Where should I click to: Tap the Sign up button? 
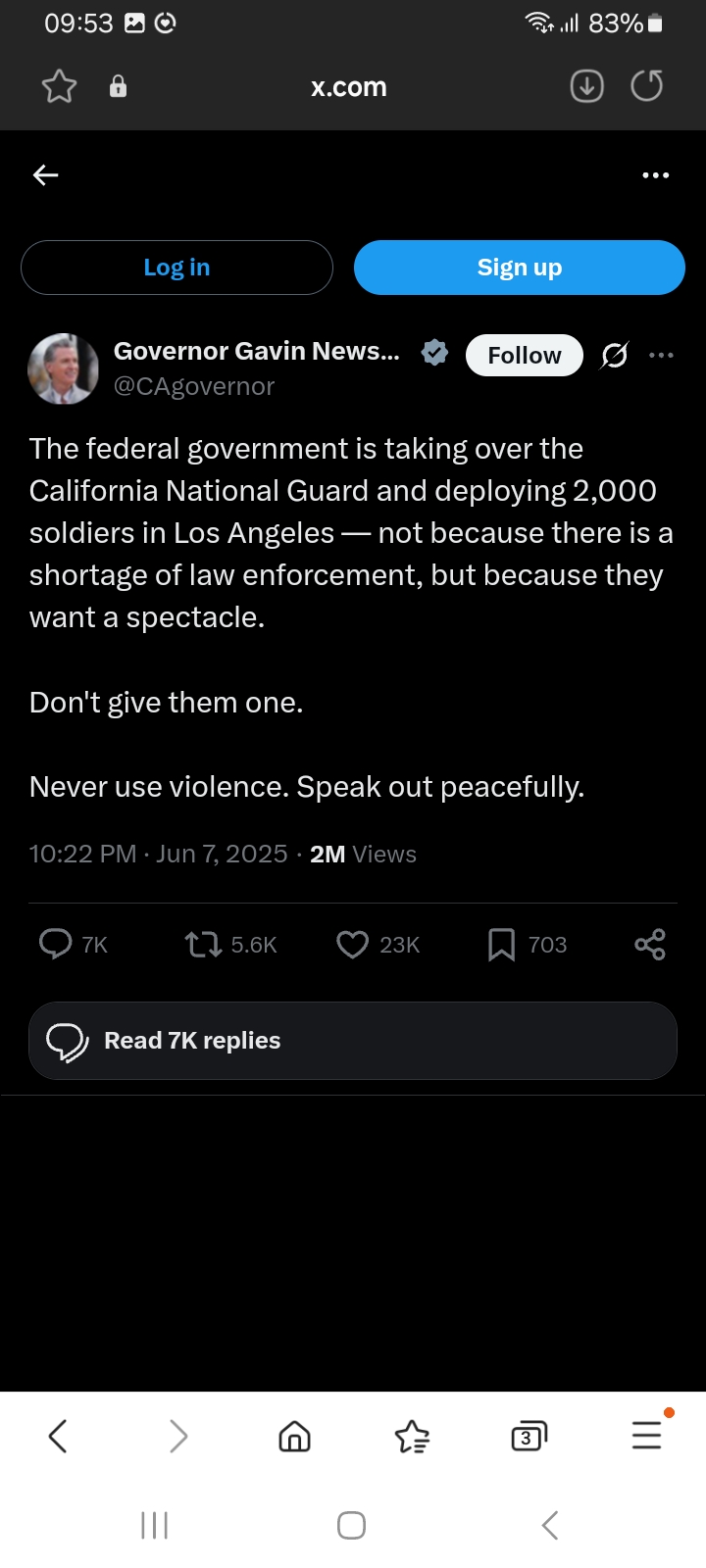(x=519, y=268)
